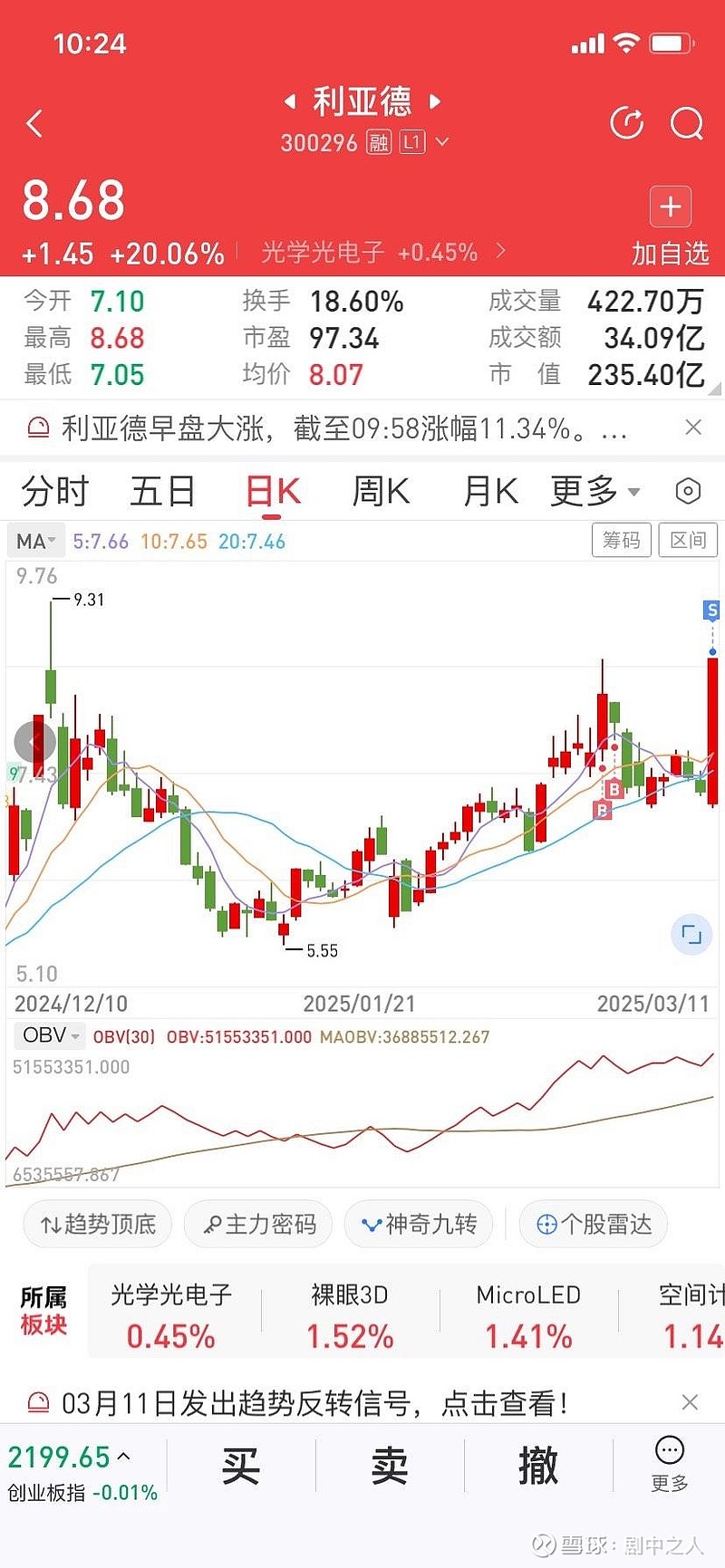Expand the MA moving average dropdown
The width and height of the screenshot is (725, 1568).
click(x=35, y=540)
